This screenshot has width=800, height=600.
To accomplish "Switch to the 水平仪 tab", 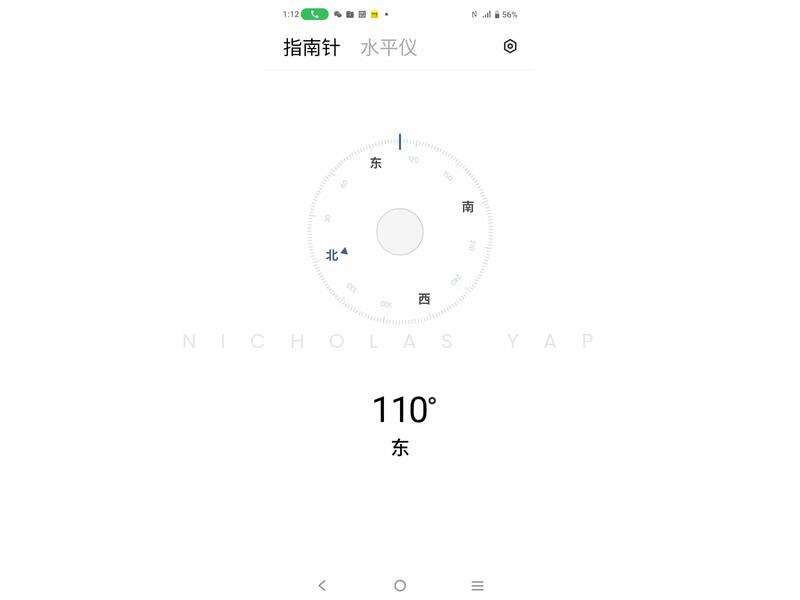I will tap(388, 47).
